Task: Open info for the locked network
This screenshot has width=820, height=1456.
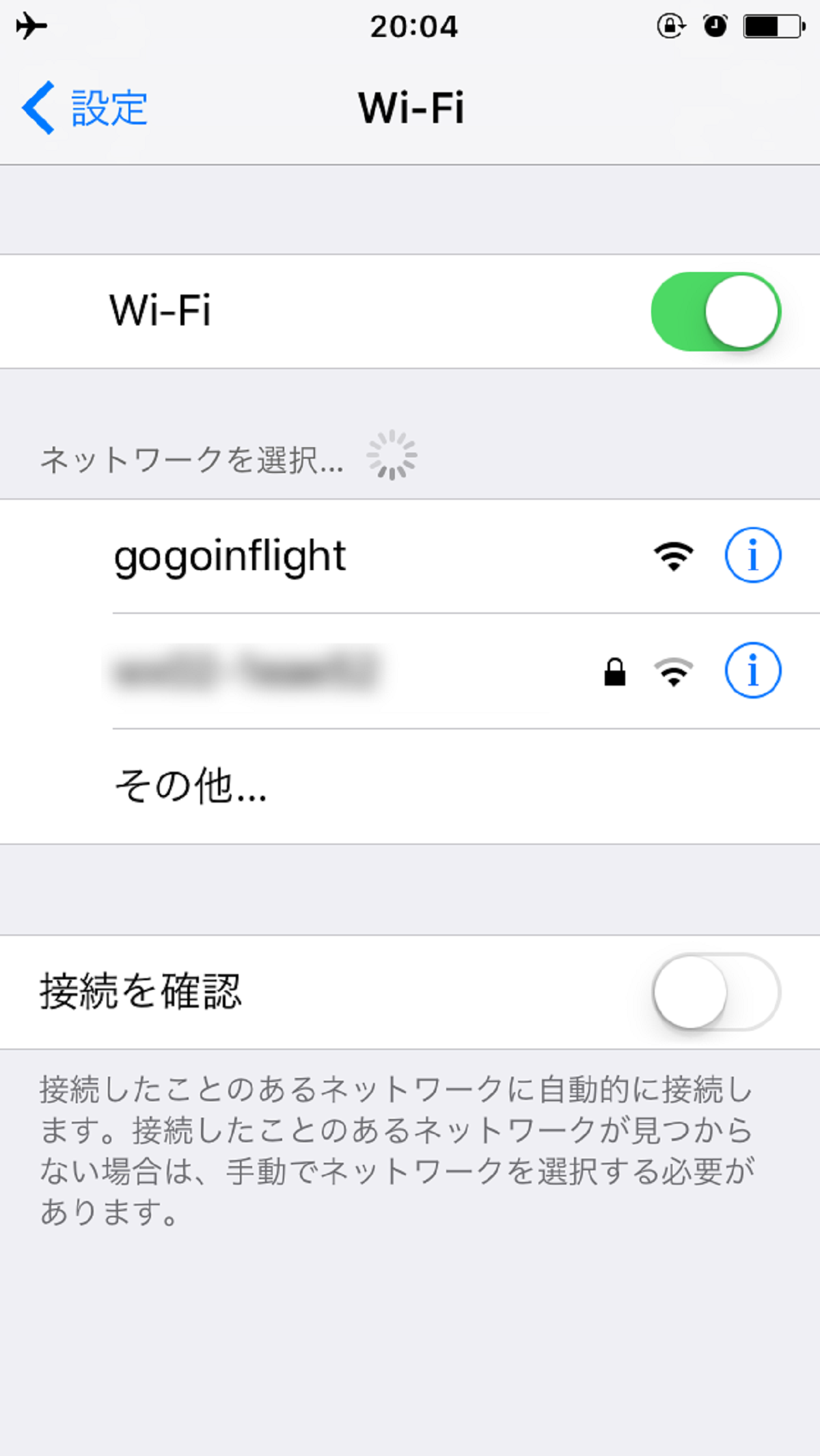Action: pos(752,670)
